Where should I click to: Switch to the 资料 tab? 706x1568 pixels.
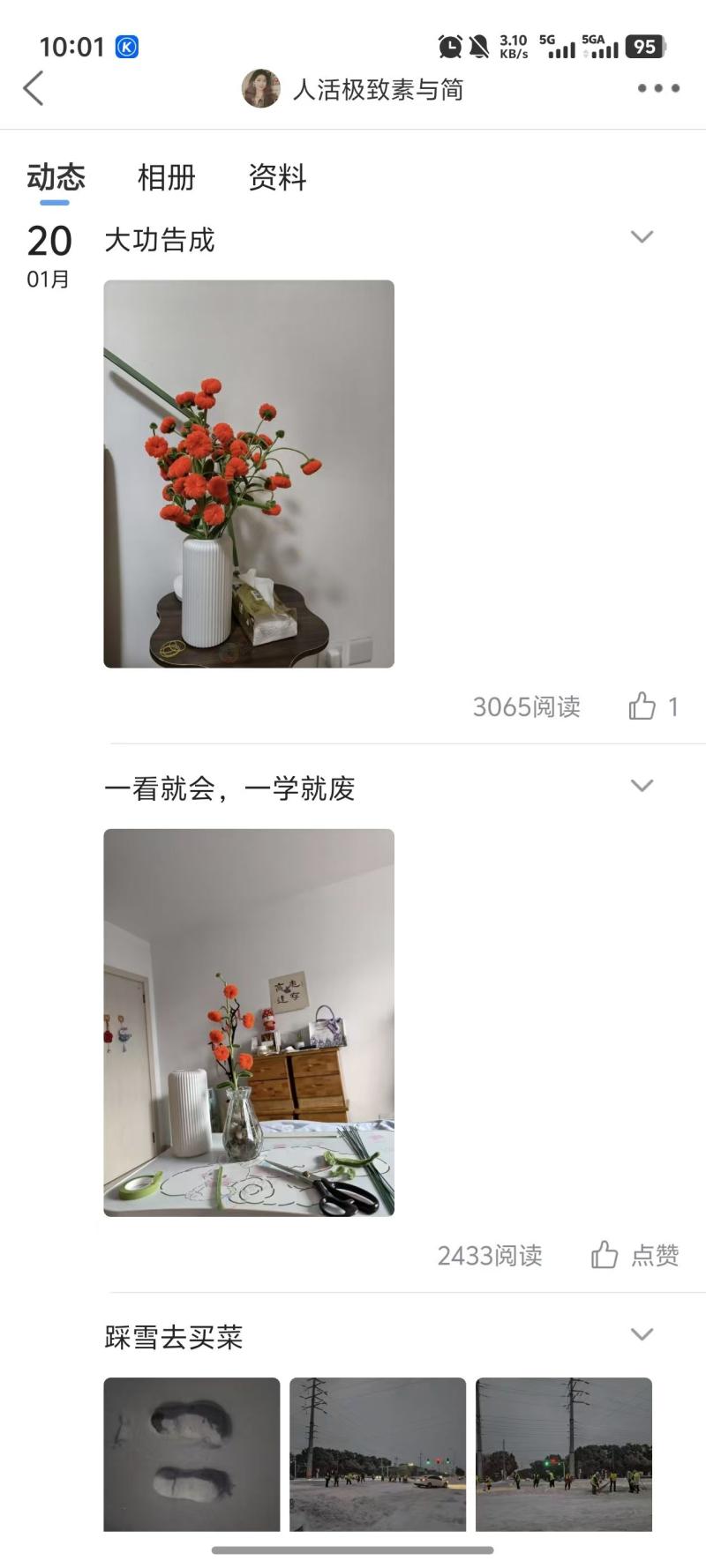(x=277, y=178)
